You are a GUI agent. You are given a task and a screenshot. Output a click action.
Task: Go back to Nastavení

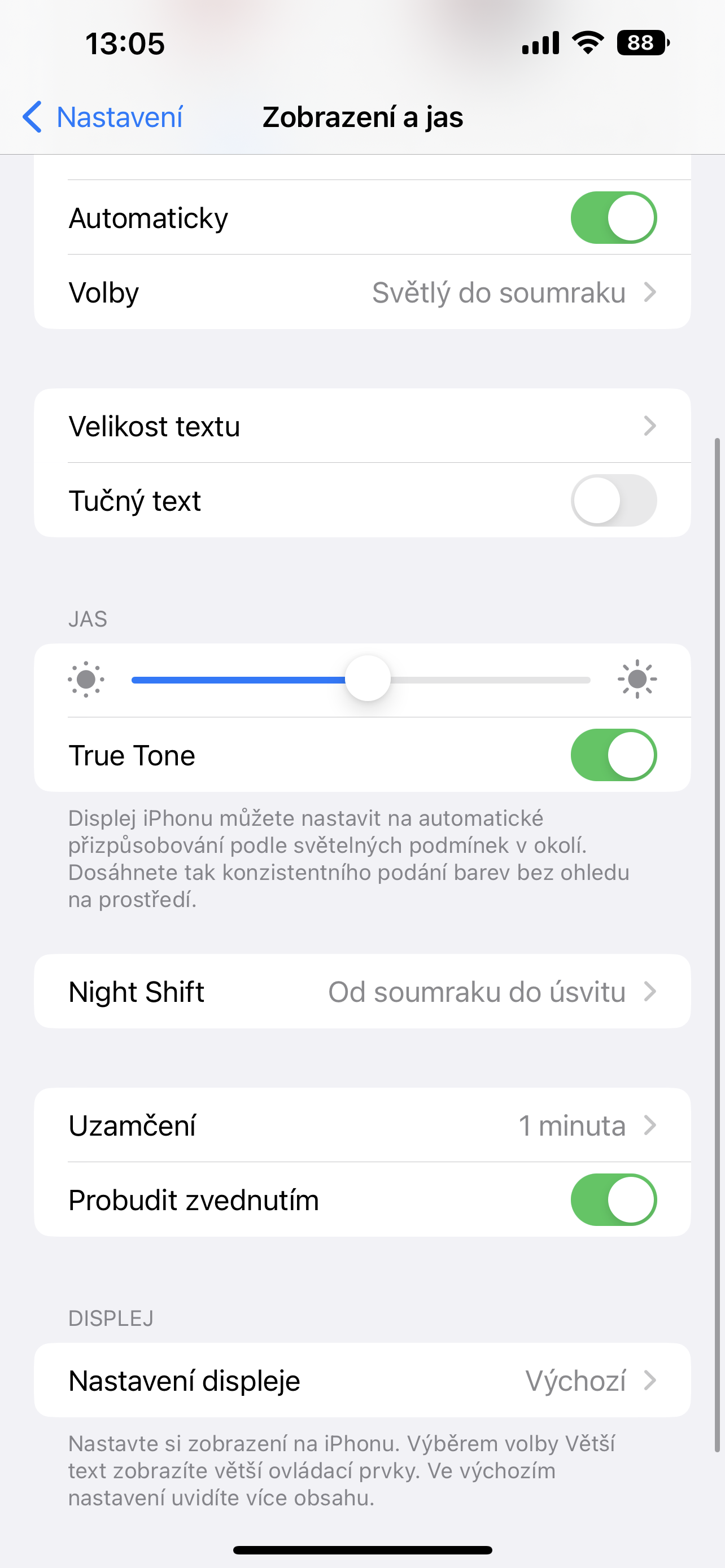point(102,117)
